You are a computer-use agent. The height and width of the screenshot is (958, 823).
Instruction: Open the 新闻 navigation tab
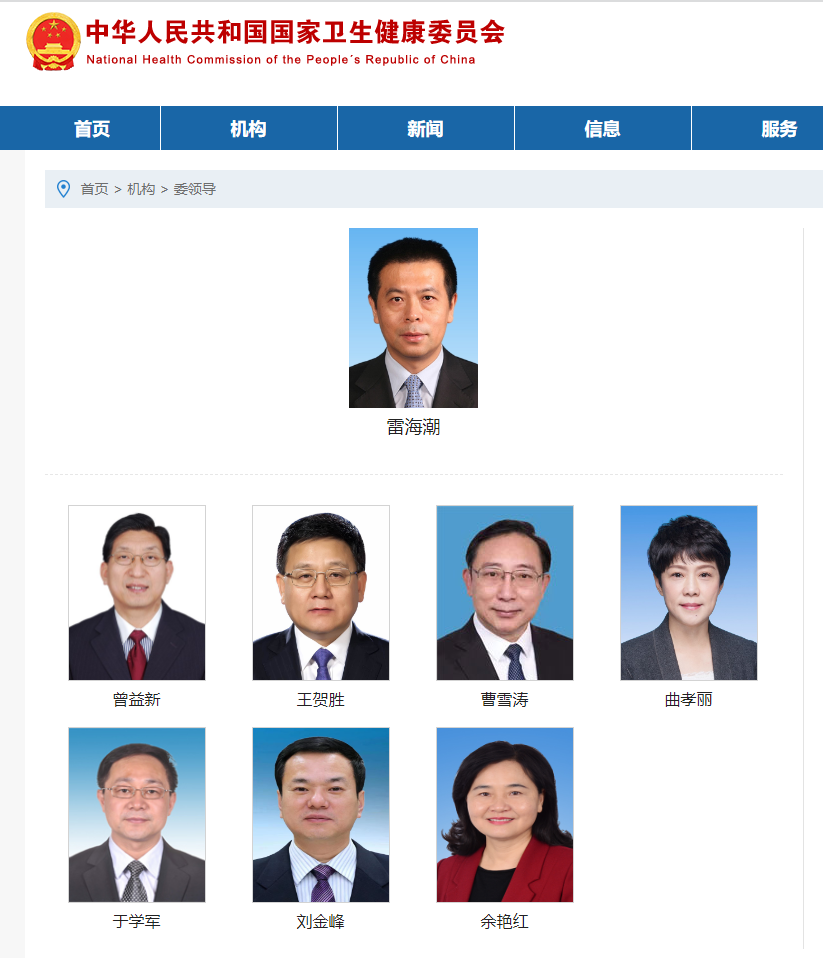pos(425,129)
